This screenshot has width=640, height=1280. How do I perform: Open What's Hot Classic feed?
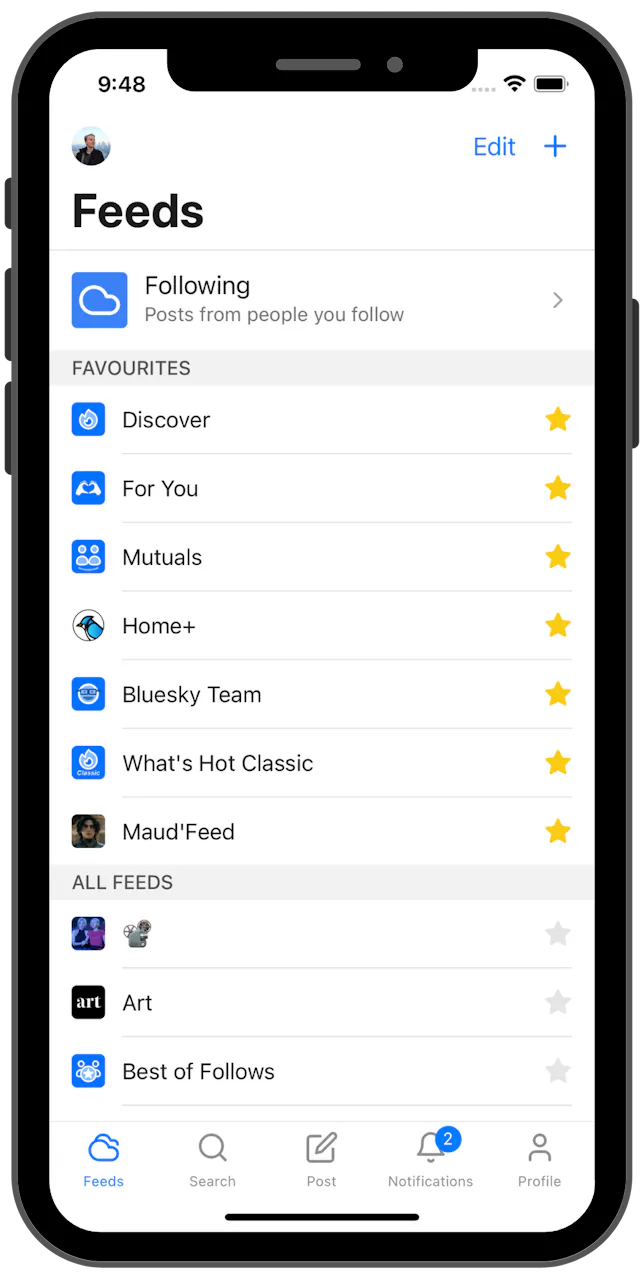point(322,763)
